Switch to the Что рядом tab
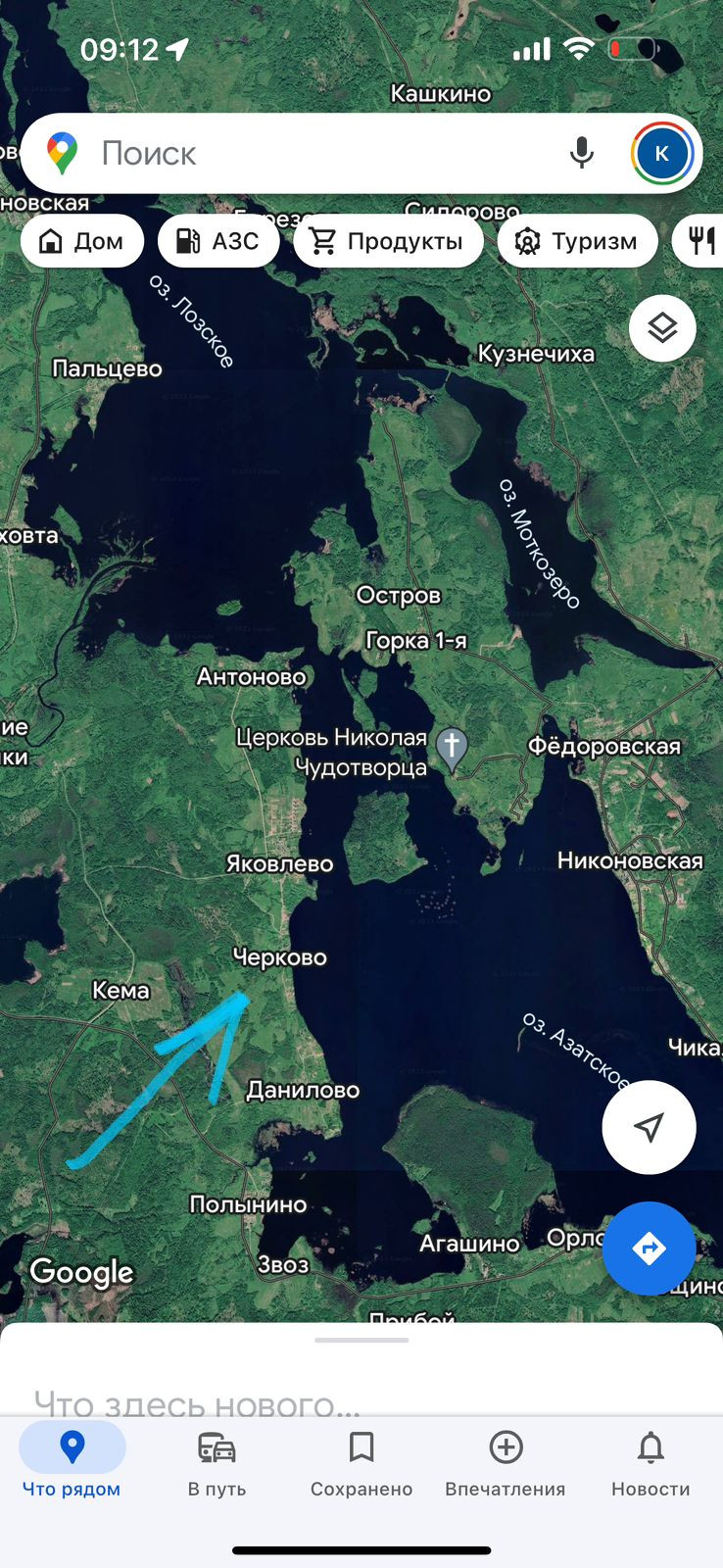This screenshot has height=1568, width=723. point(72,1462)
